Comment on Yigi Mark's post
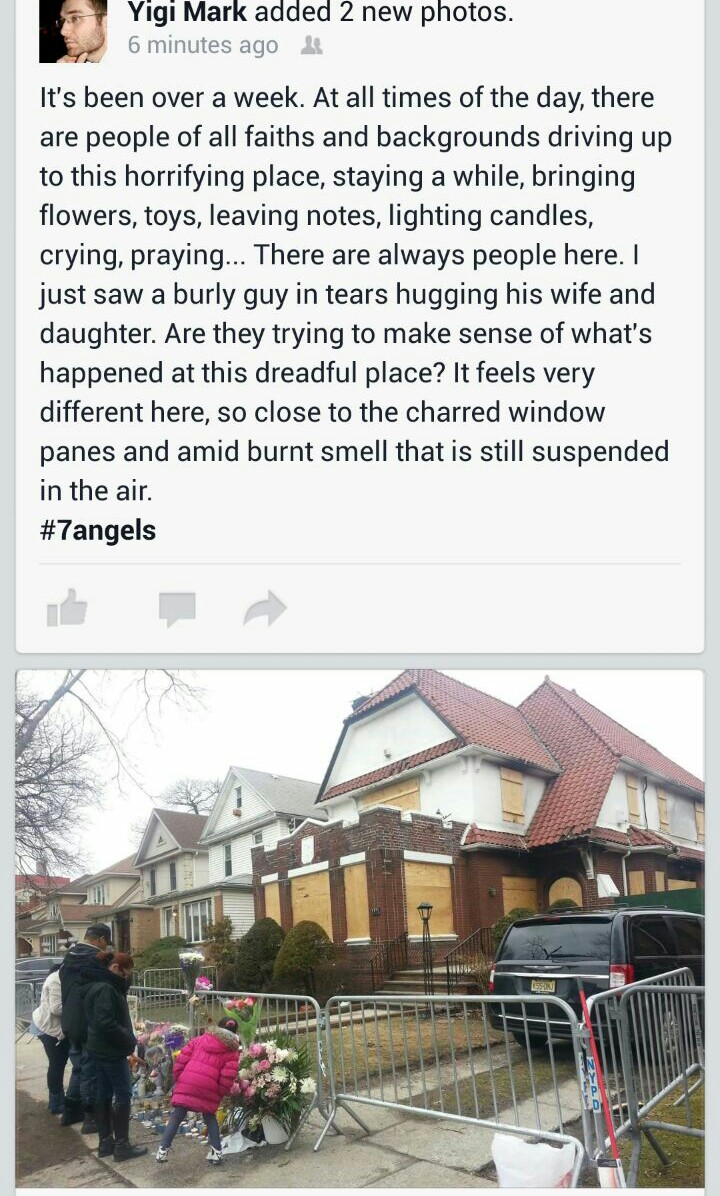720x1196 pixels. pos(177,607)
